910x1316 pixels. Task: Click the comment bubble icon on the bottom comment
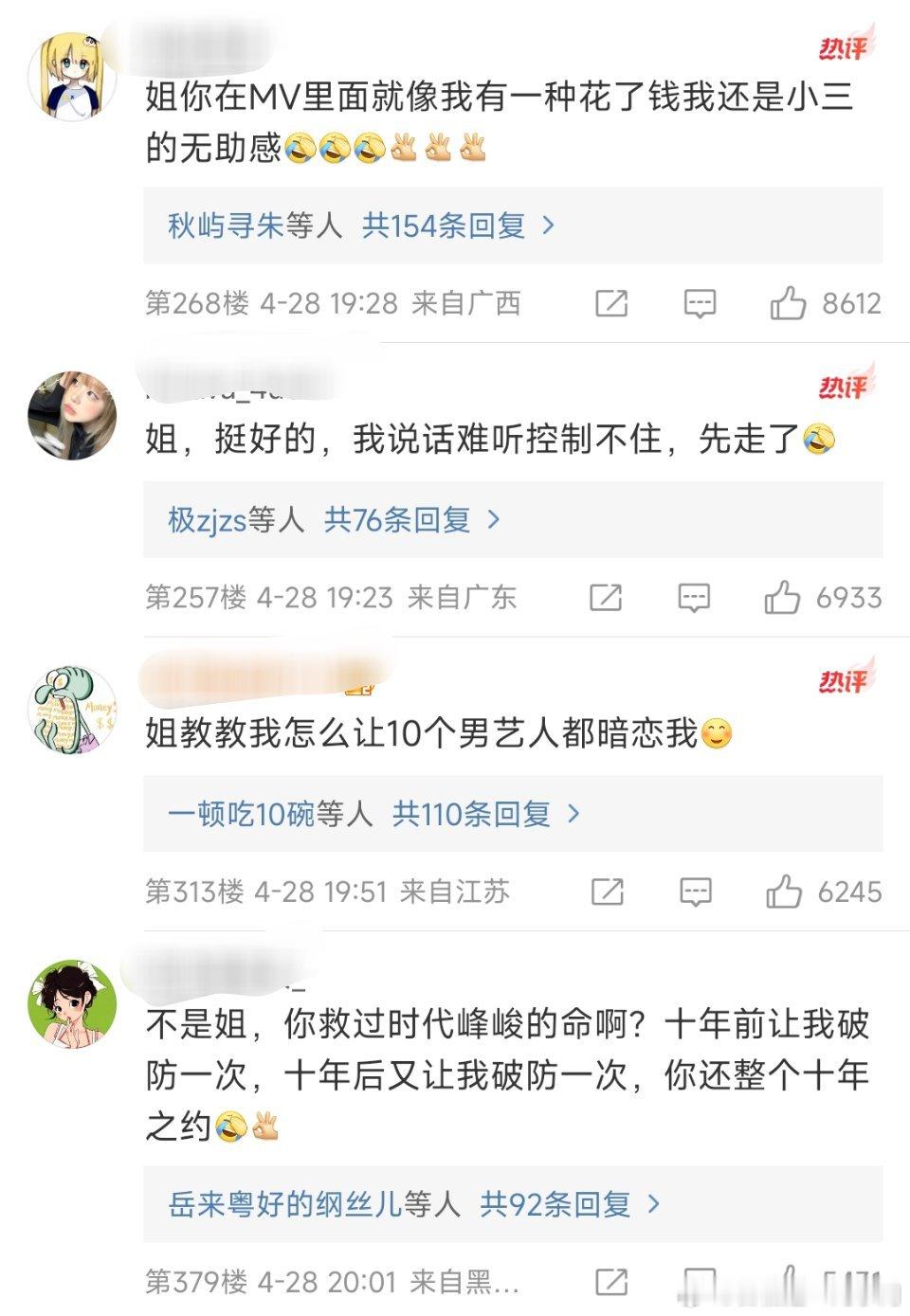click(x=698, y=1279)
